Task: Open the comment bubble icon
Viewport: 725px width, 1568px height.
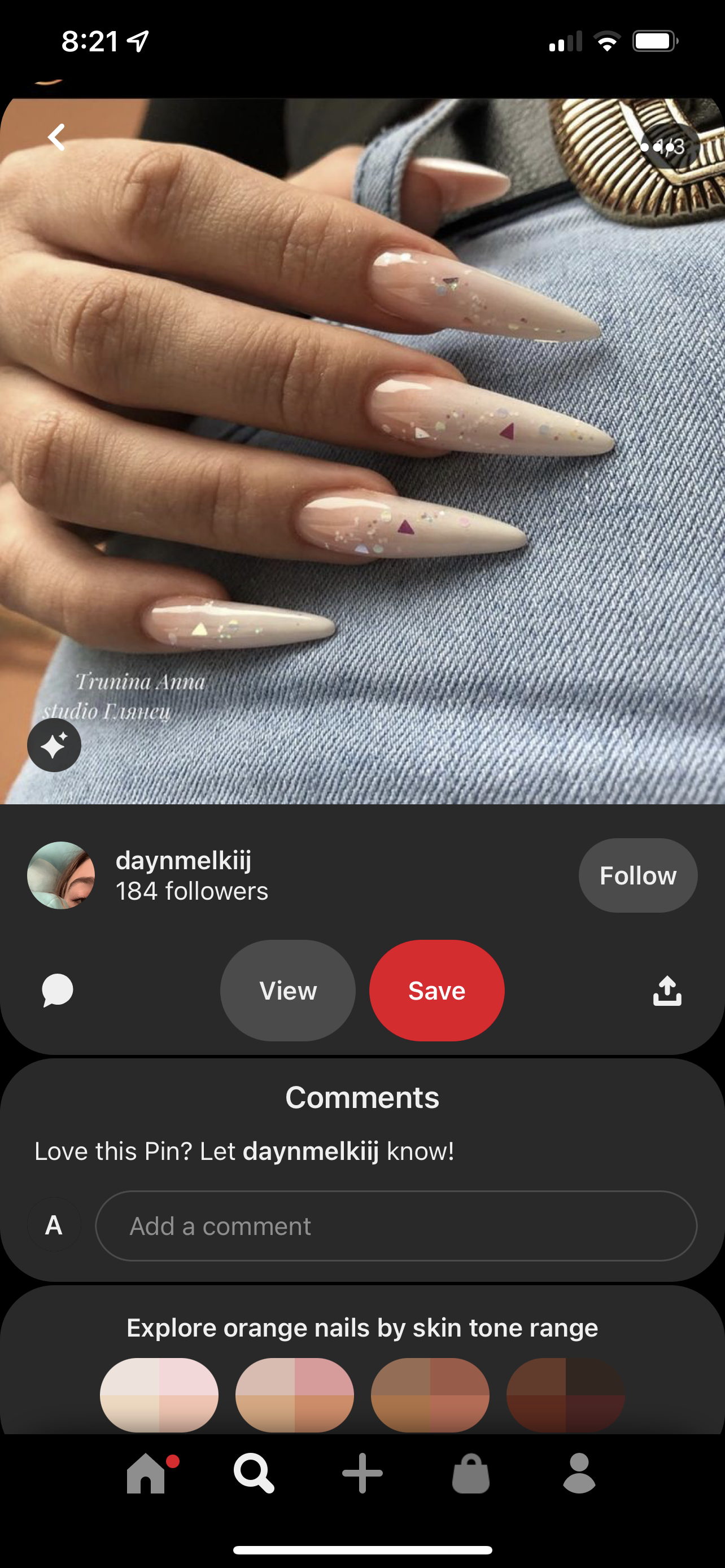Action: pyautogui.click(x=58, y=991)
